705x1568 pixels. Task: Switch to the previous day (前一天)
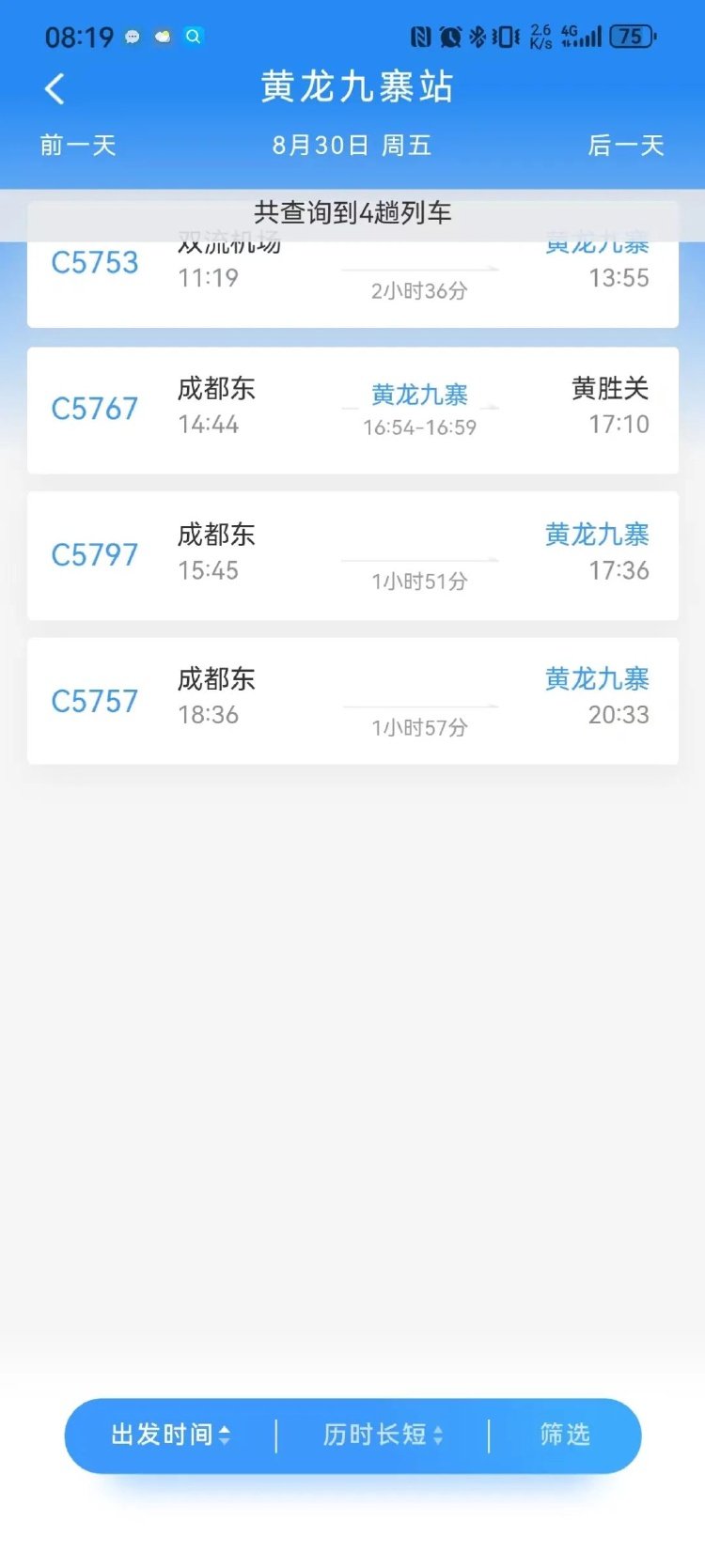click(x=78, y=146)
